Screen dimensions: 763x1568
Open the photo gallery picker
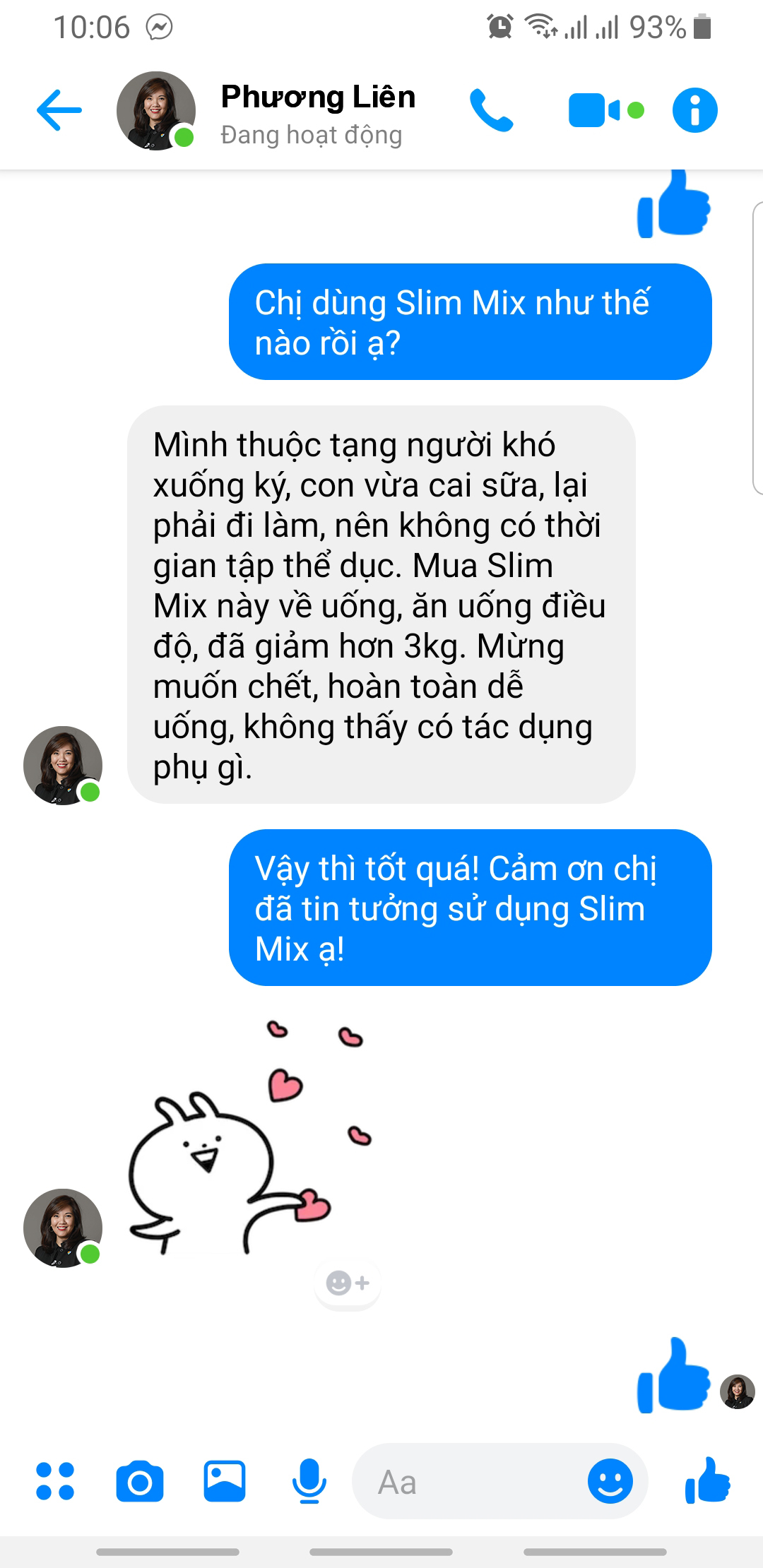pyautogui.click(x=225, y=1481)
